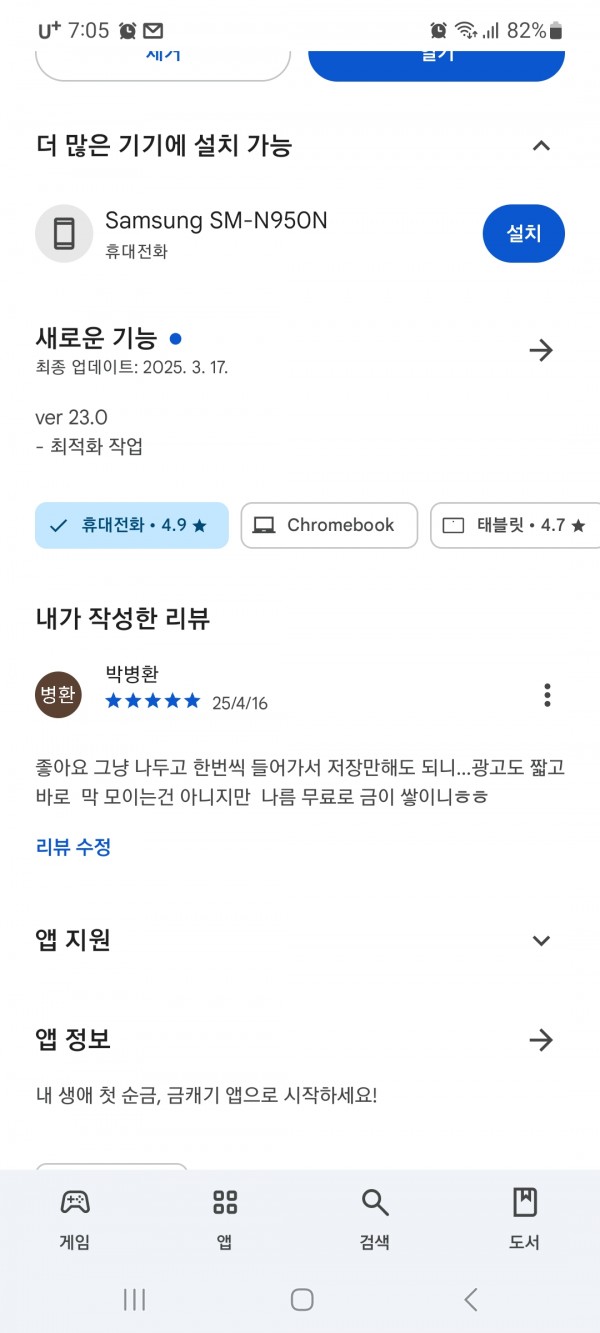Screen dimensions: 600x1333
Task: Open the overflow menu on 박병환's review
Action: pyautogui.click(x=547, y=695)
